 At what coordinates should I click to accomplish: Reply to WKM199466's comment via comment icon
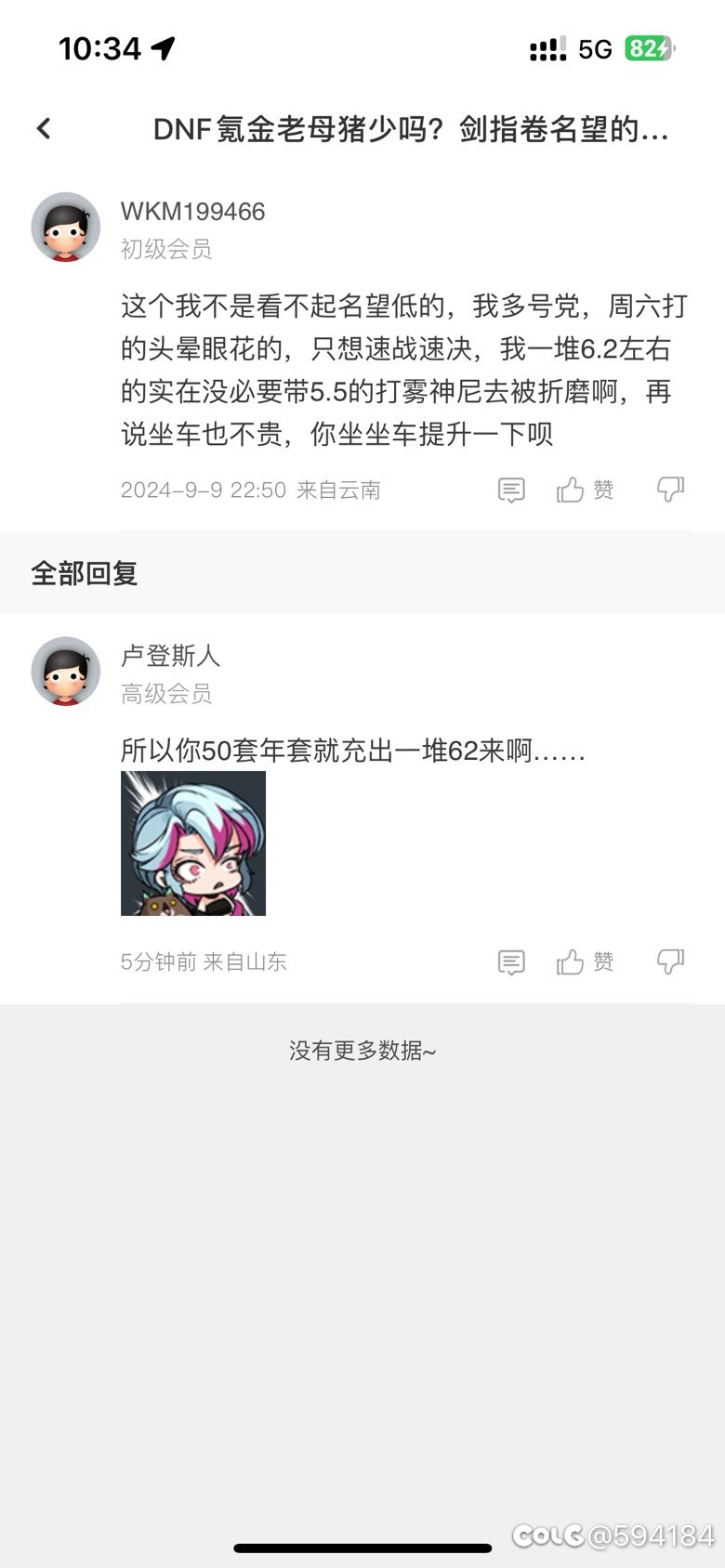point(511,490)
